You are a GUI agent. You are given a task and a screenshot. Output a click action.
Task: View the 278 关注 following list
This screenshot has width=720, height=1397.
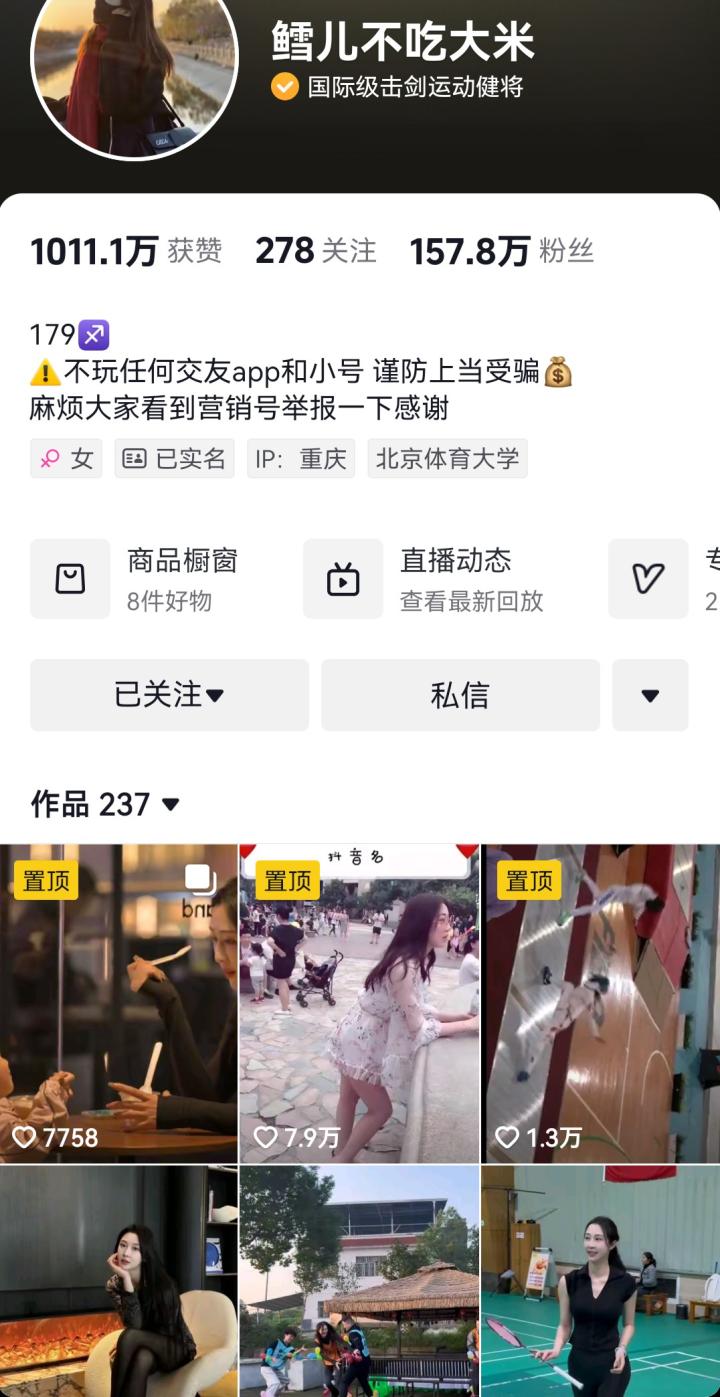(x=316, y=251)
